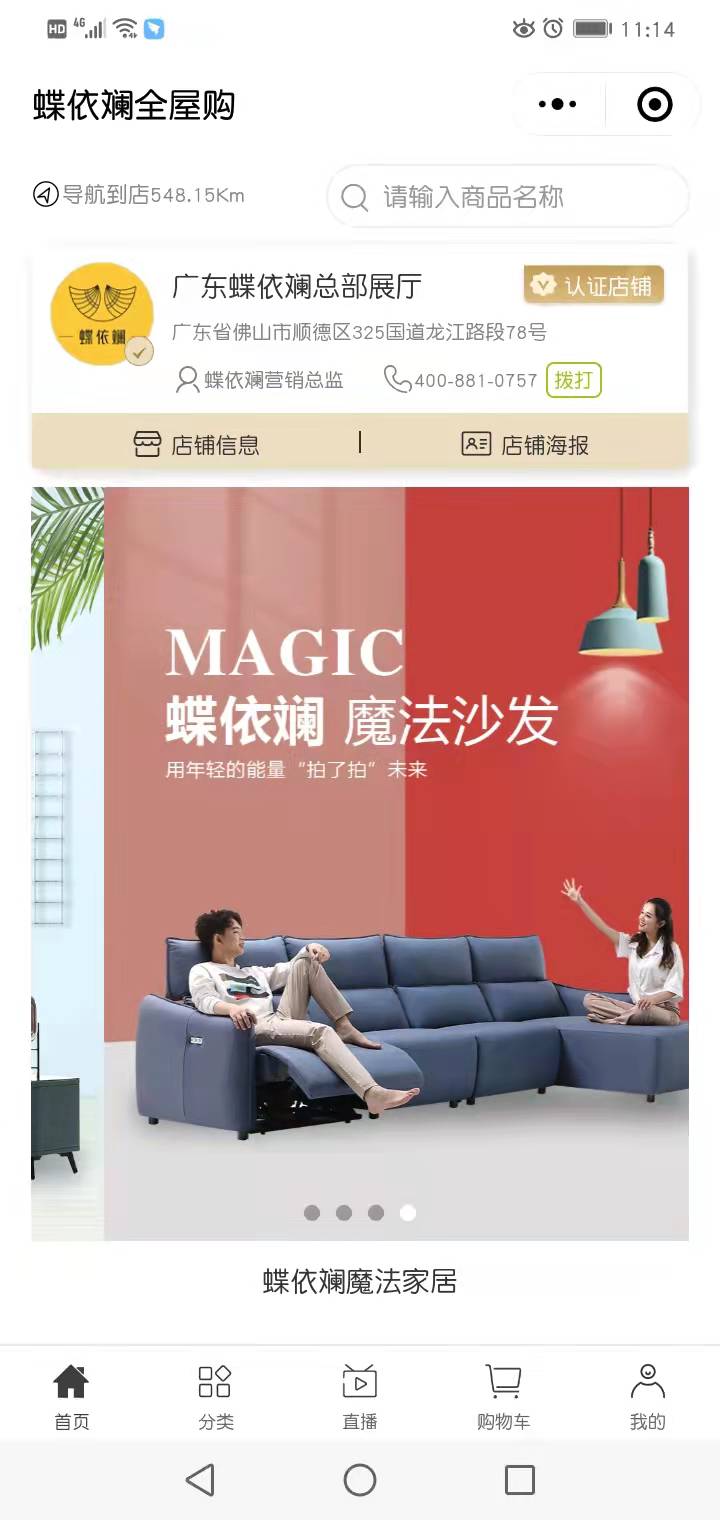This screenshot has width=720, height=1520.
Task: Tap the 认证店铺 certified store badge
Action: tap(594, 286)
